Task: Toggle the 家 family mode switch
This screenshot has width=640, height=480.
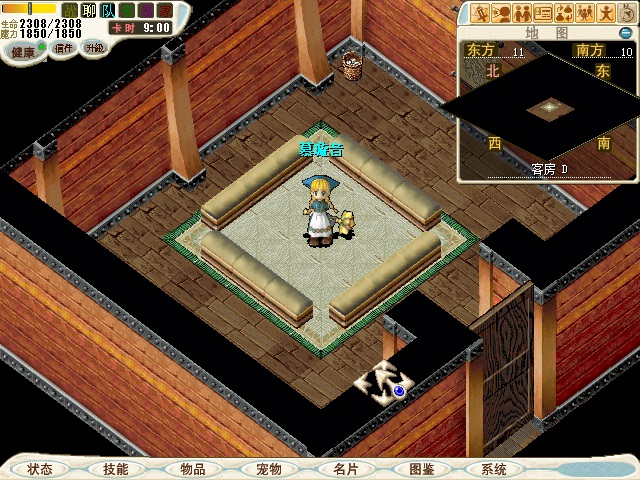Action: pyautogui.click(x=164, y=11)
